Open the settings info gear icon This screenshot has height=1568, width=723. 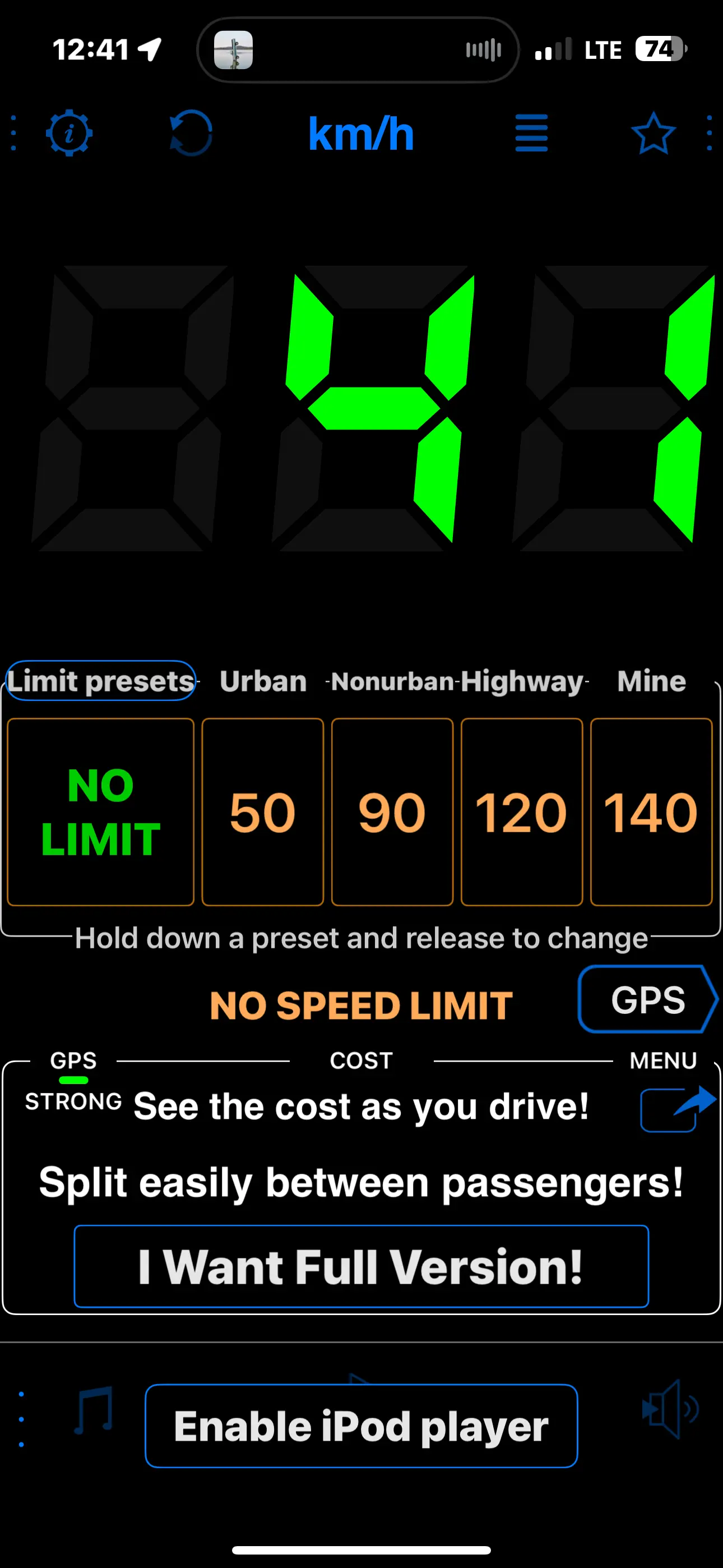tap(69, 133)
